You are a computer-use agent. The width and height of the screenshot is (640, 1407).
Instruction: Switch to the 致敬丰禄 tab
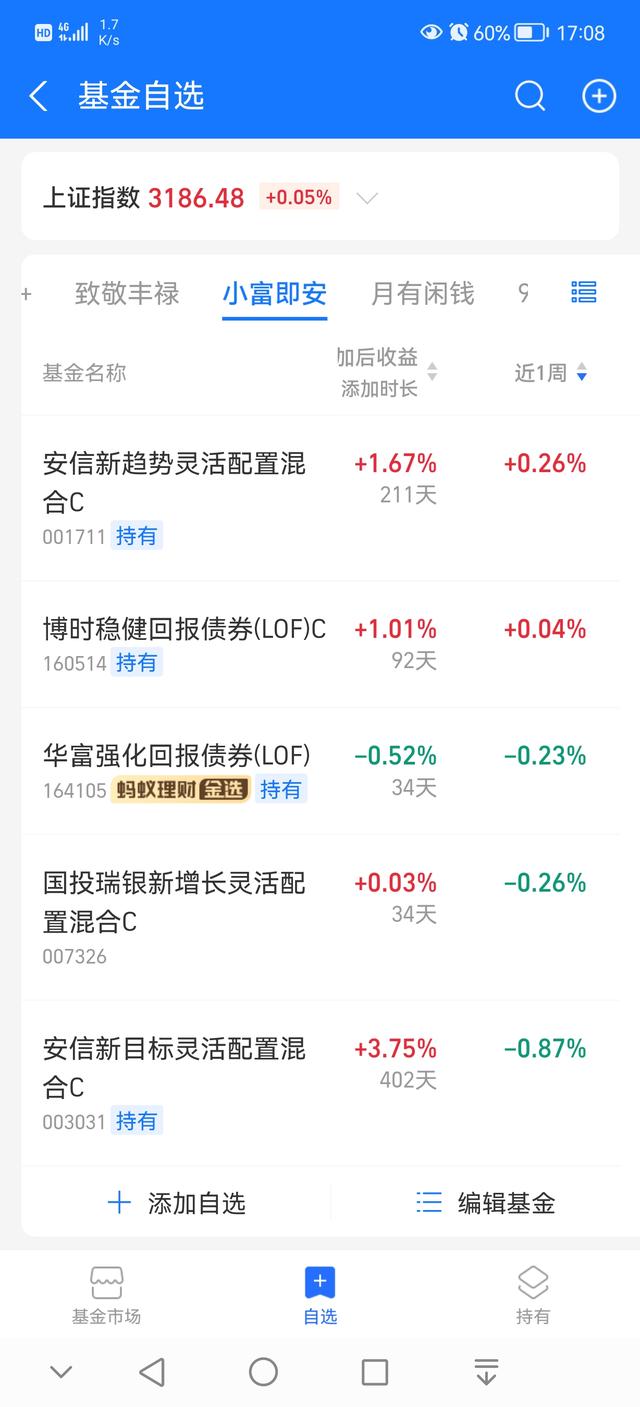127,293
